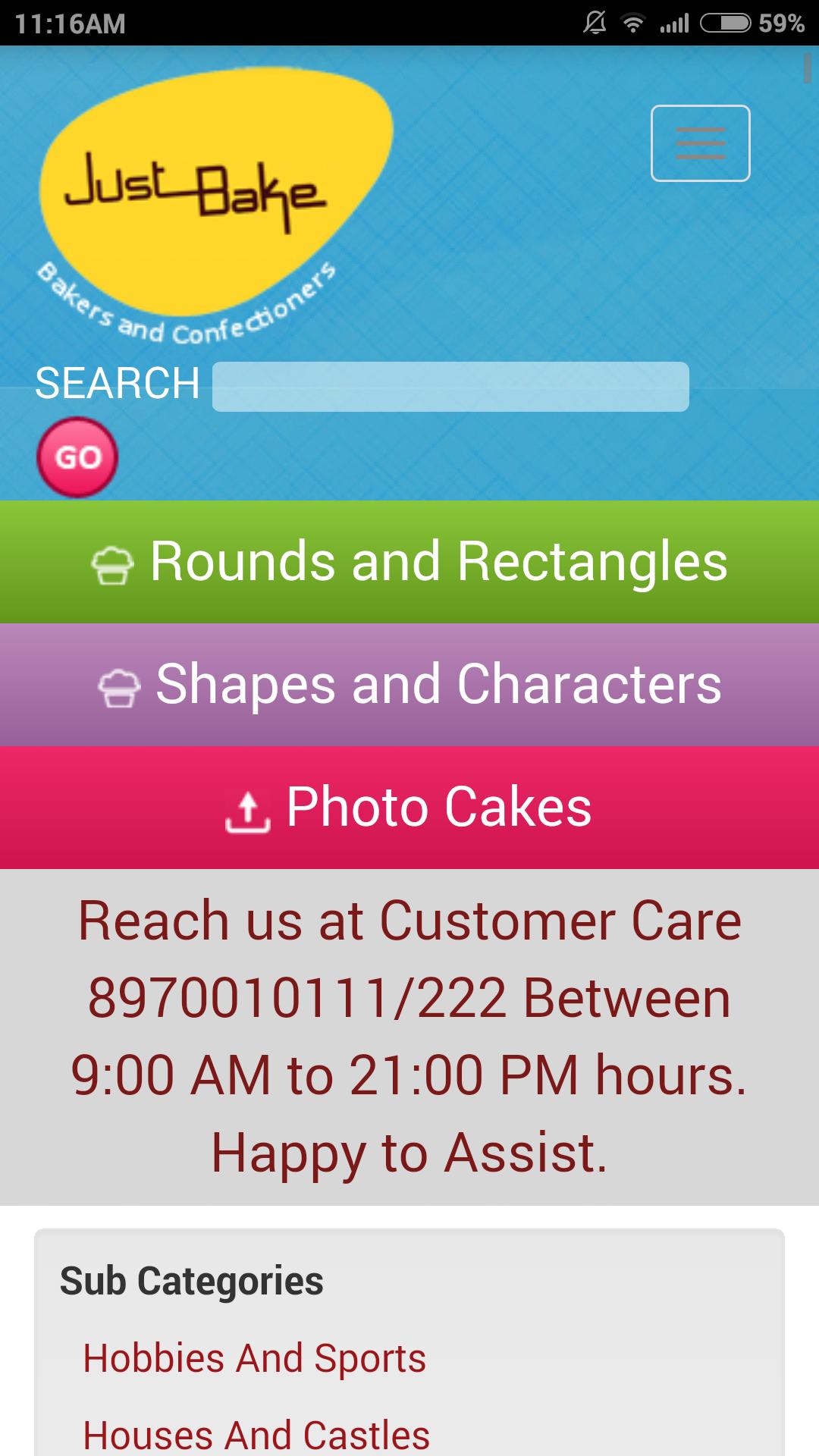Screen dimensions: 819x1456
Task: Open Hobbies And Sports subcategory
Action: click(x=255, y=1358)
